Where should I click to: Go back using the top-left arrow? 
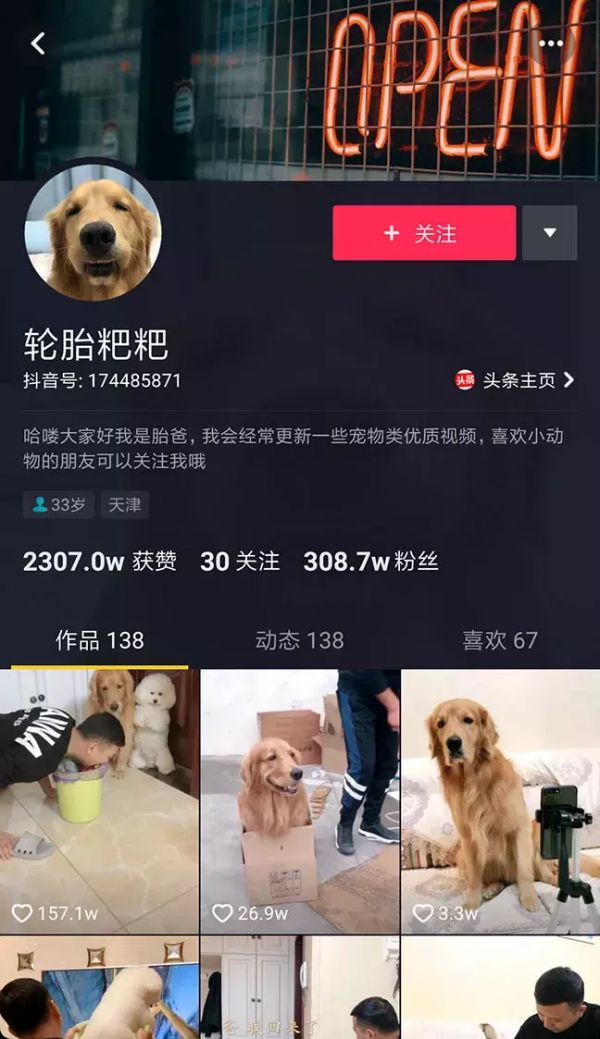click(38, 43)
